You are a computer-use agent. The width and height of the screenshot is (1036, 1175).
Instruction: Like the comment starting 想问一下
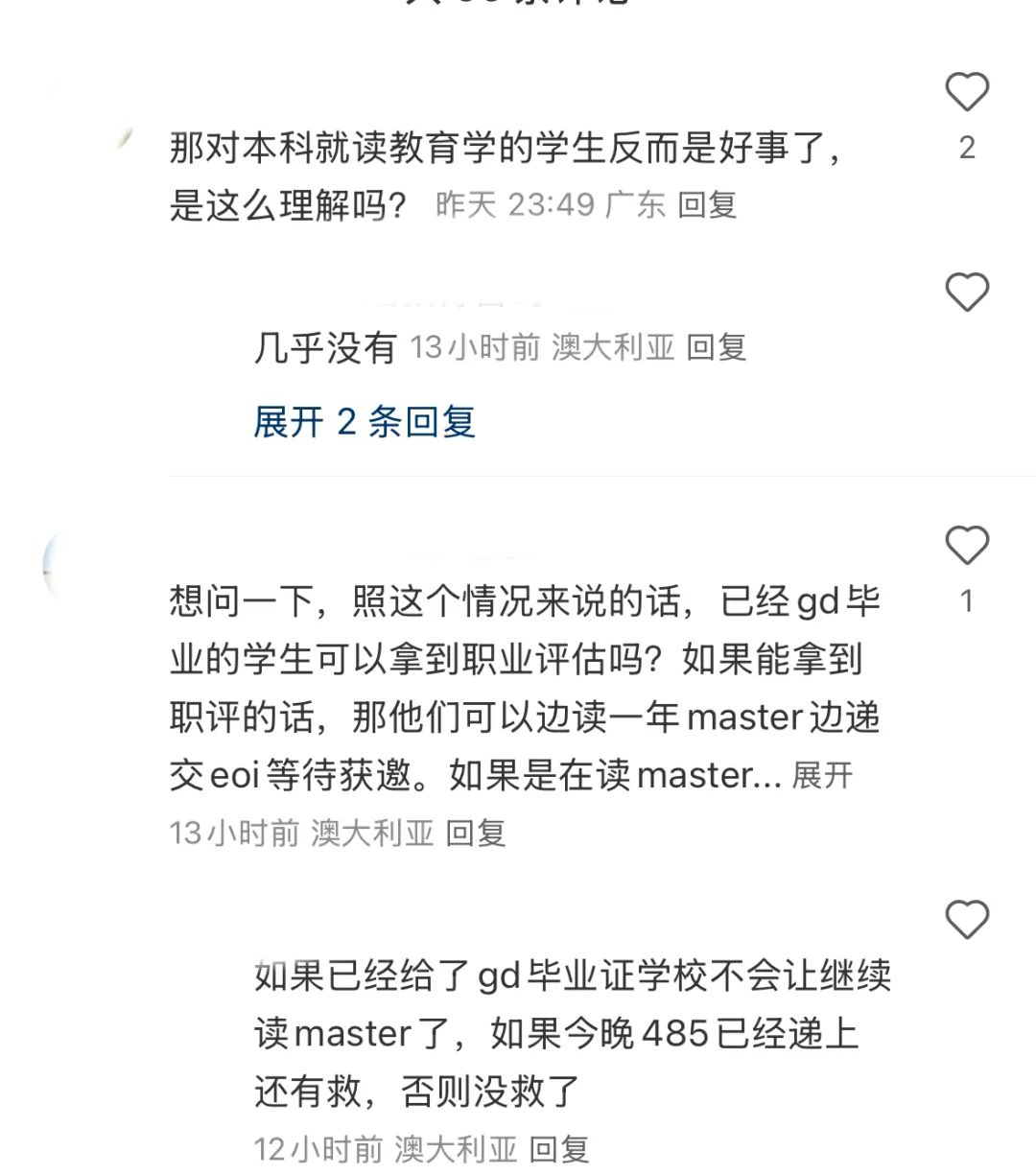tap(966, 546)
